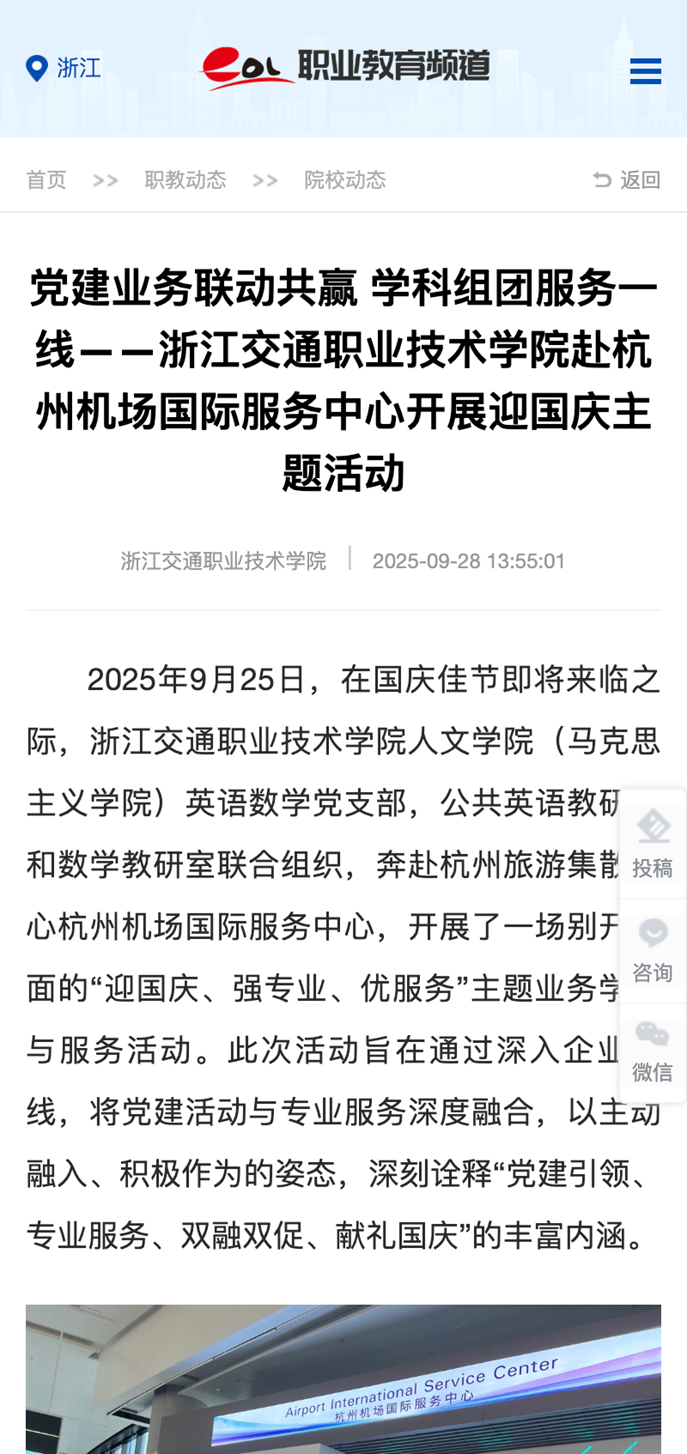Open the hamburger menu
This screenshot has height=1454, width=687.
(x=645, y=71)
